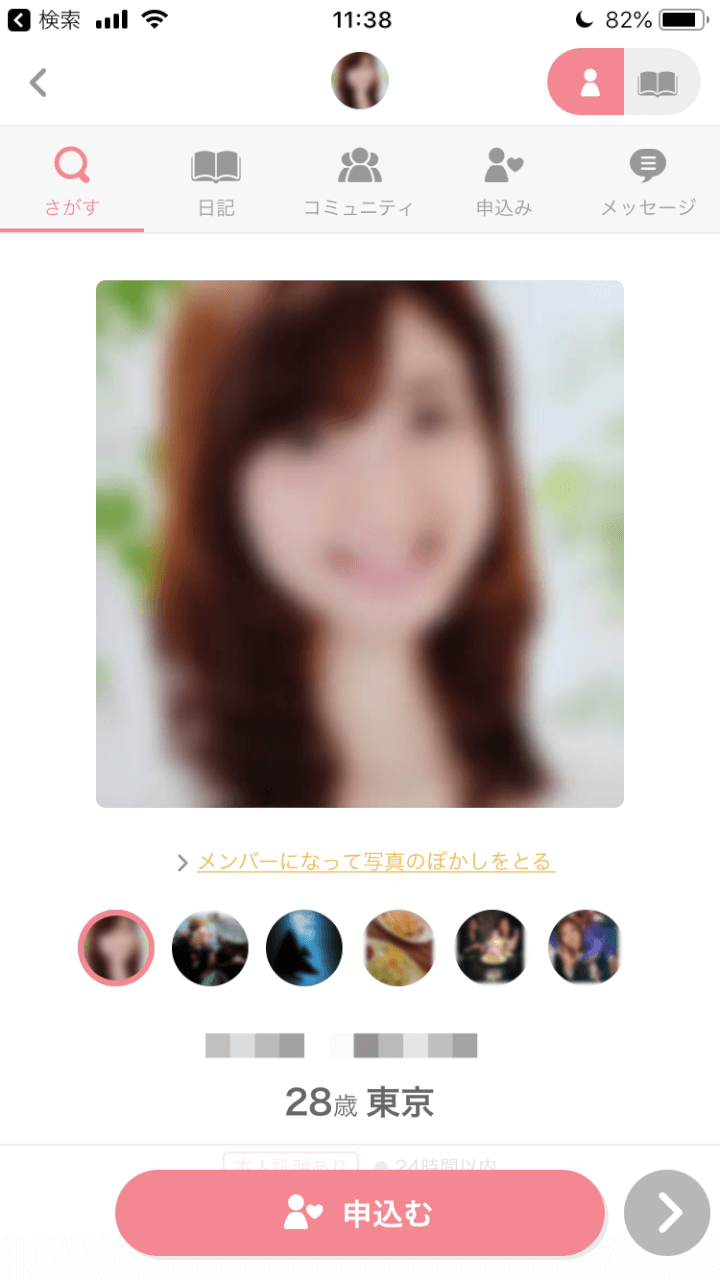View the food plate photo thumbnail
The image size is (720, 1280).
coord(398,948)
